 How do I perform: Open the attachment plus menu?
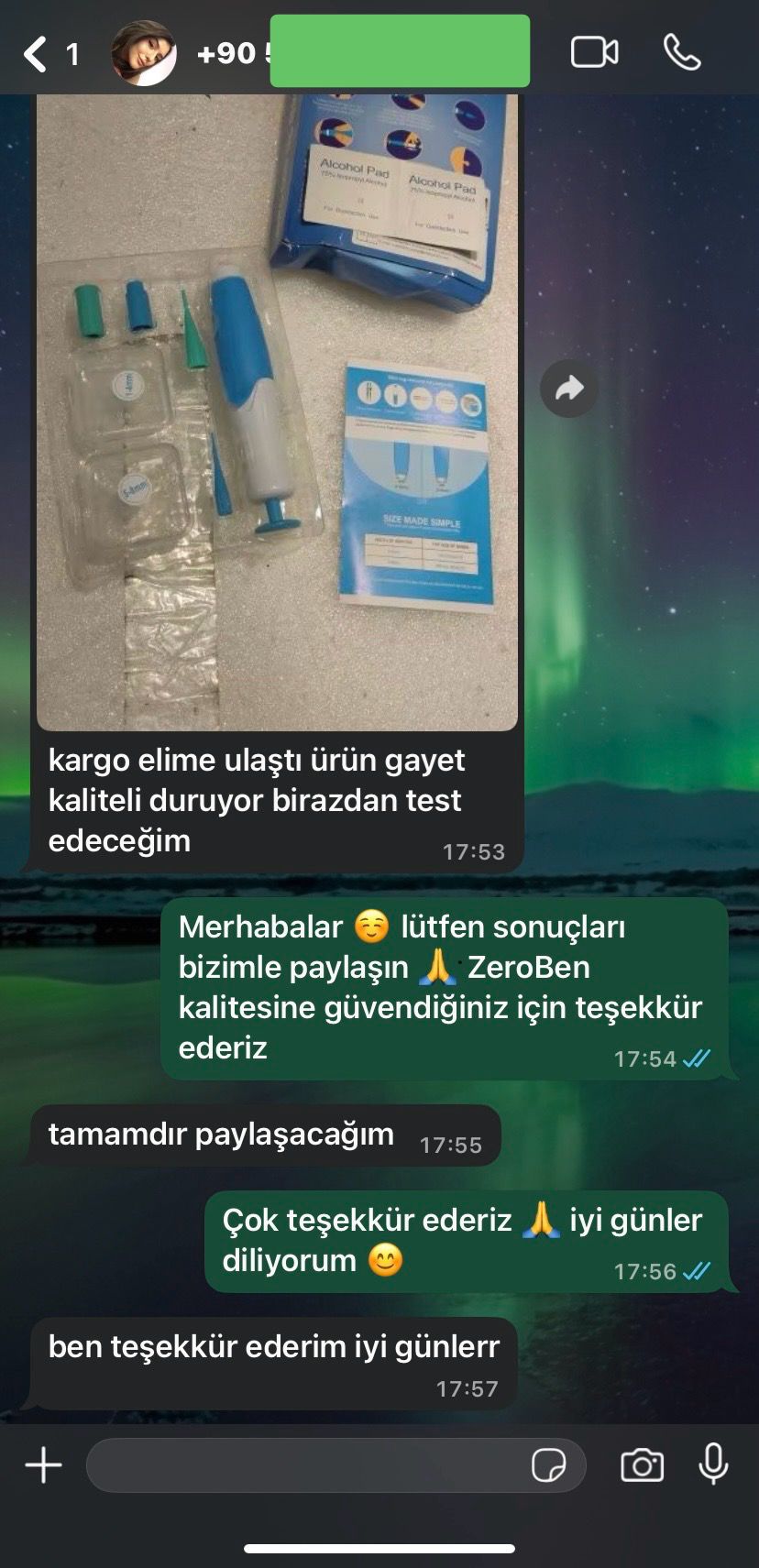(x=43, y=1464)
